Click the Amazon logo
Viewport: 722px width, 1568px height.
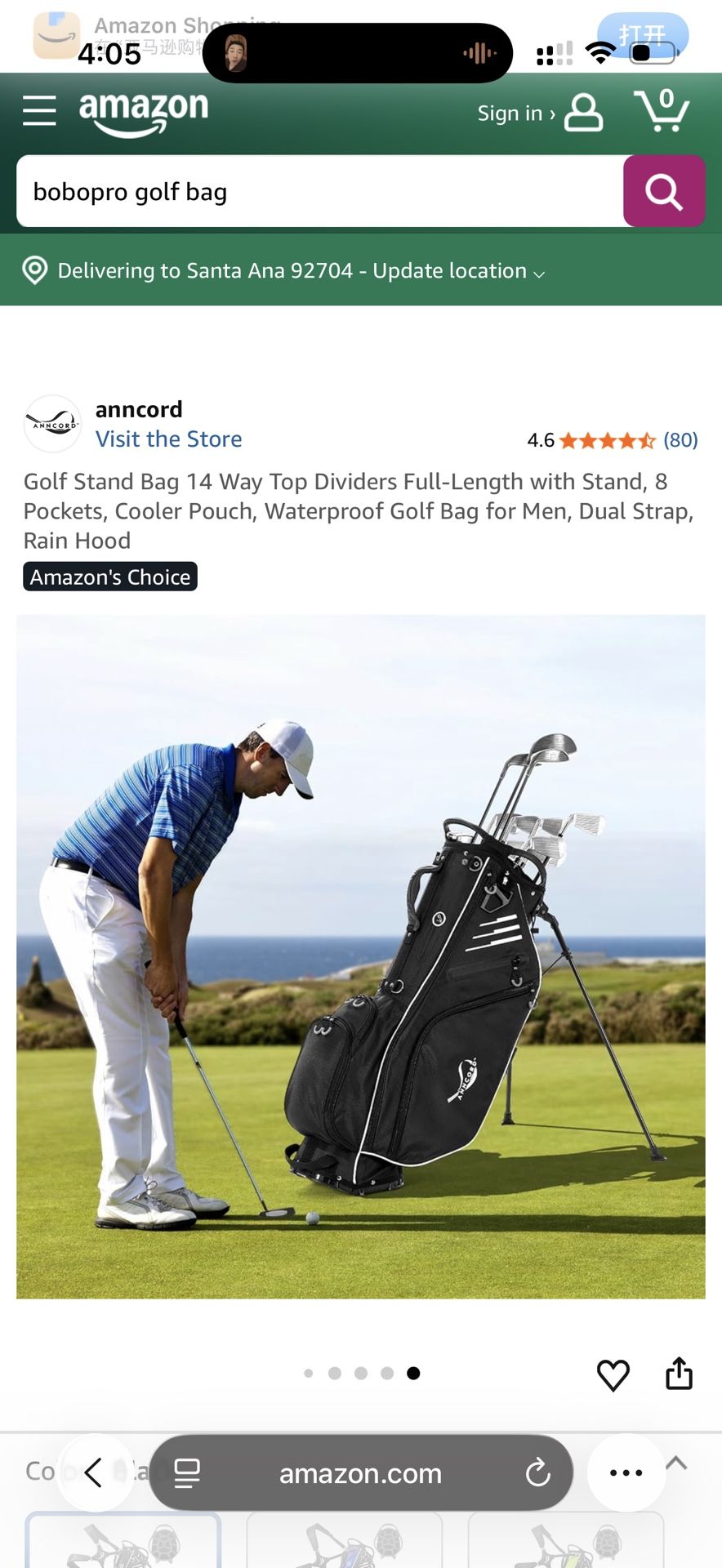point(144,111)
